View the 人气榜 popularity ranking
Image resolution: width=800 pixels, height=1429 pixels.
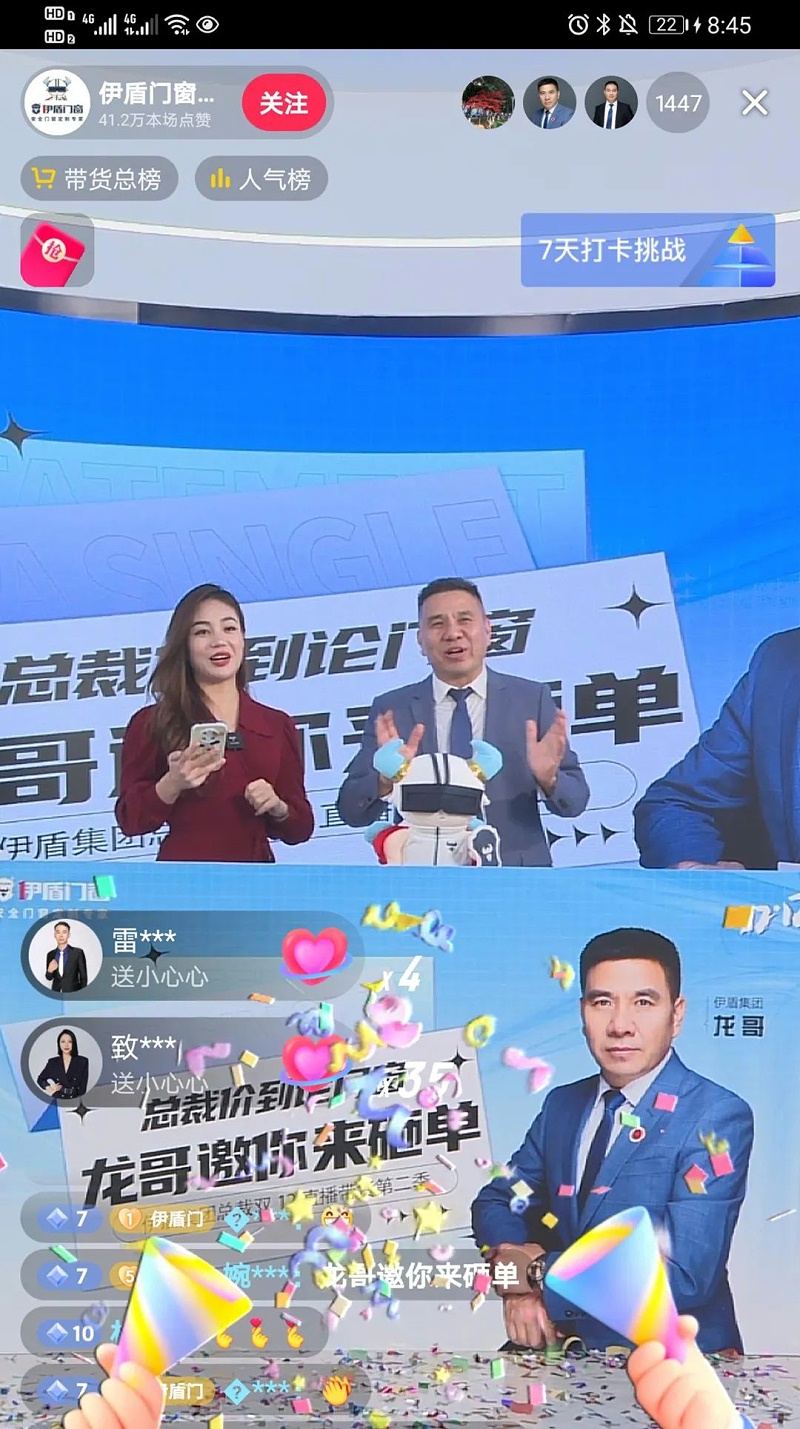point(261,179)
